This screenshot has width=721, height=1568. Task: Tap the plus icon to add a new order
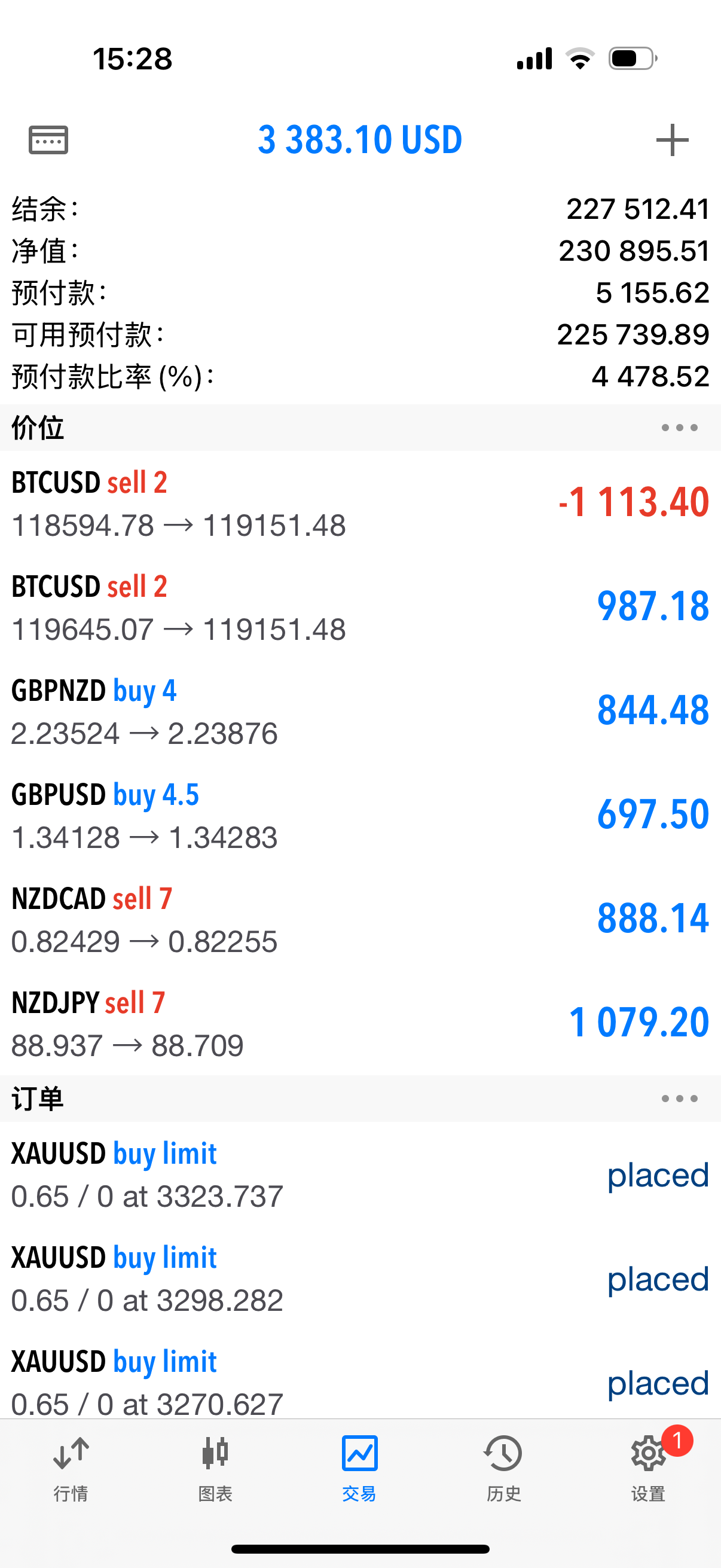(673, 140)
